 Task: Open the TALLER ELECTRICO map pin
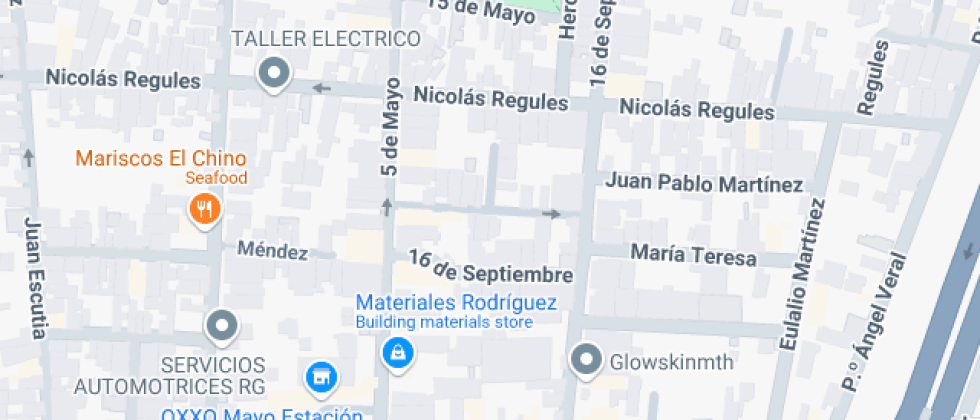273,74
